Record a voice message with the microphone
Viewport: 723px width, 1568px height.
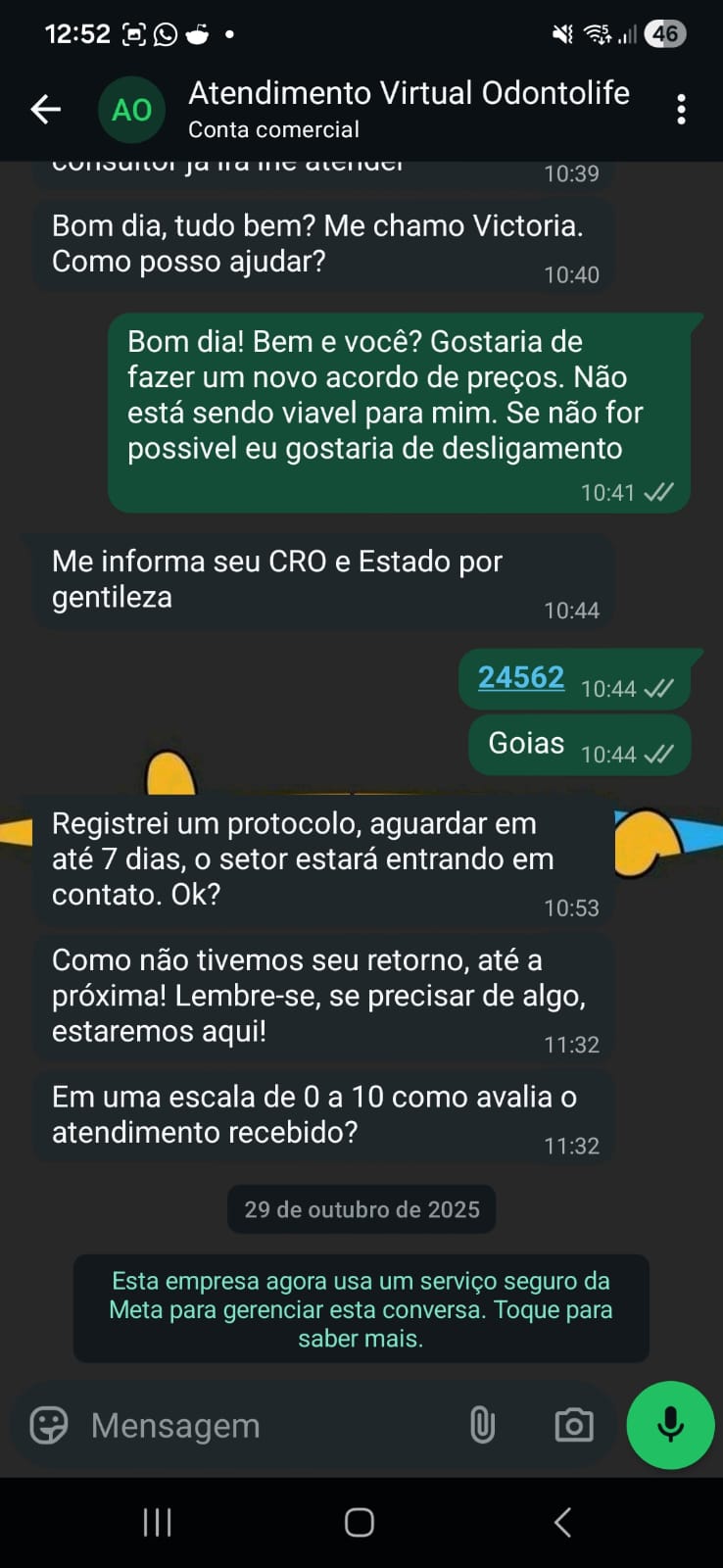(x=670, y=1425)
